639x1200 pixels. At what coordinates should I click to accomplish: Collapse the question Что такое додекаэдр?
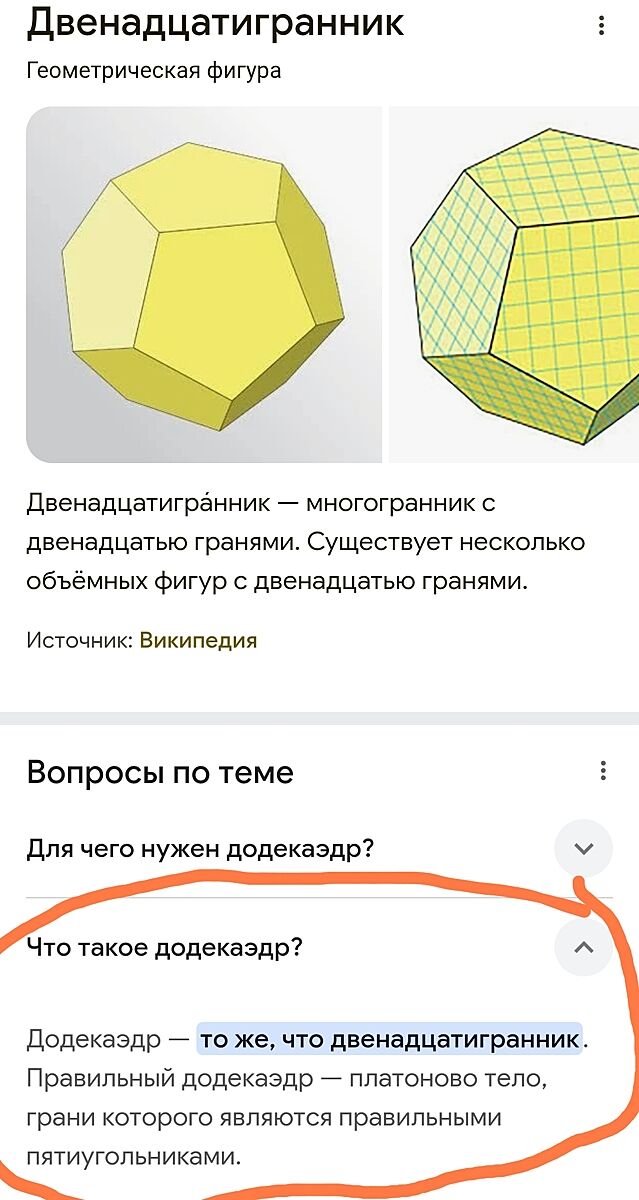tap(584, 947)
